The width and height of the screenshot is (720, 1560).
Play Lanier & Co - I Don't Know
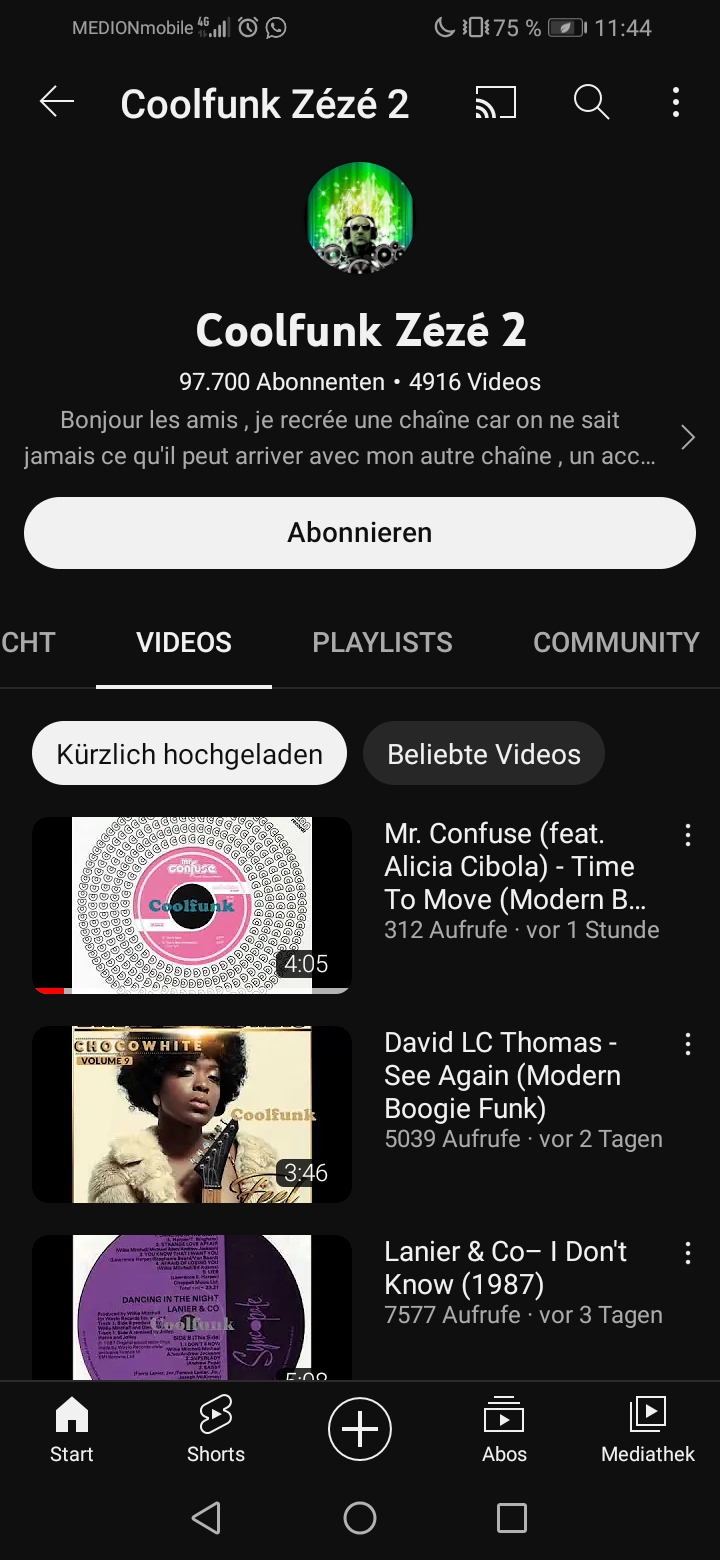pos(192,1308)
